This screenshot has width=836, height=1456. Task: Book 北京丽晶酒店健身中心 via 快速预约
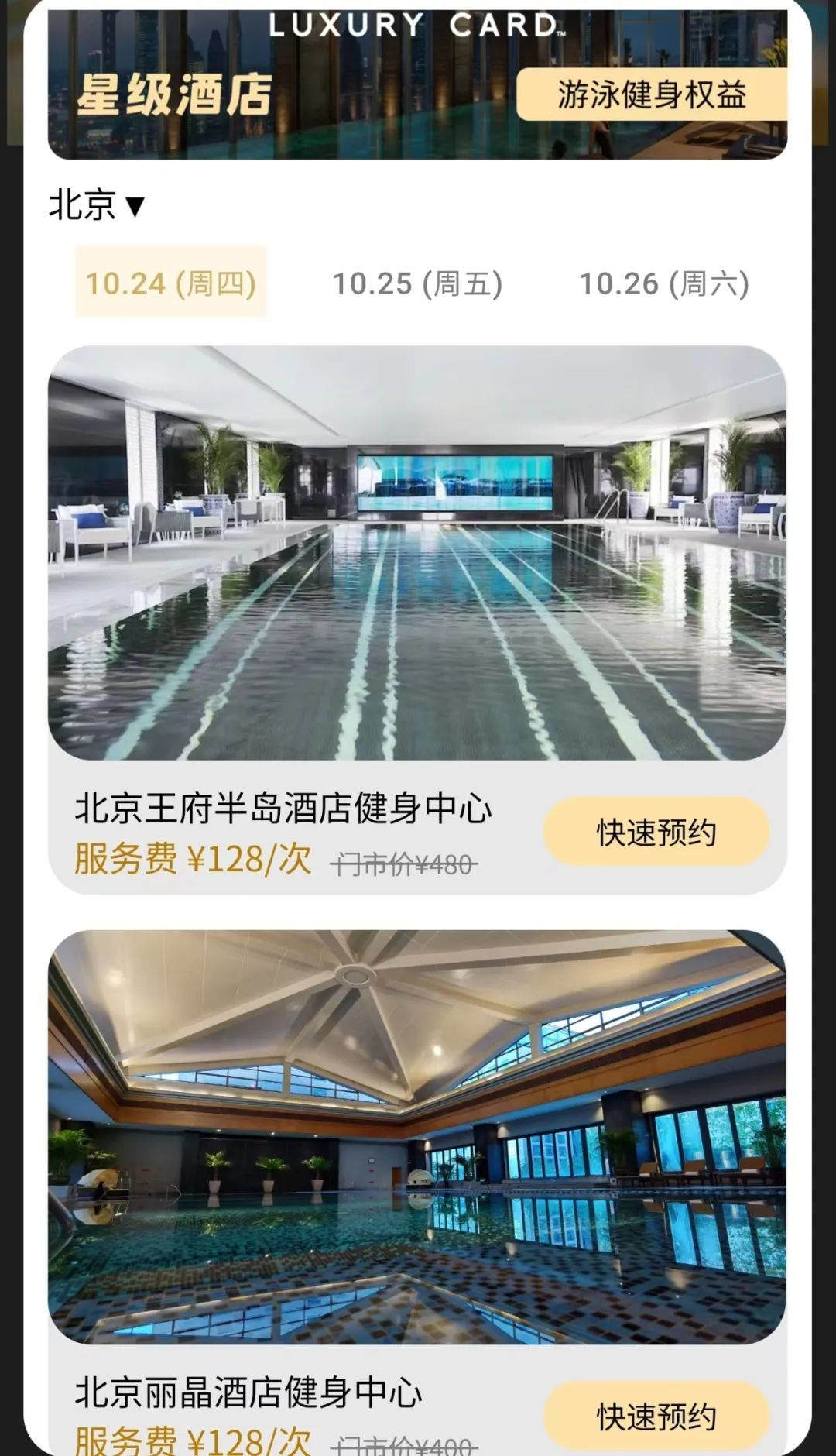(x=656, y=1417)
